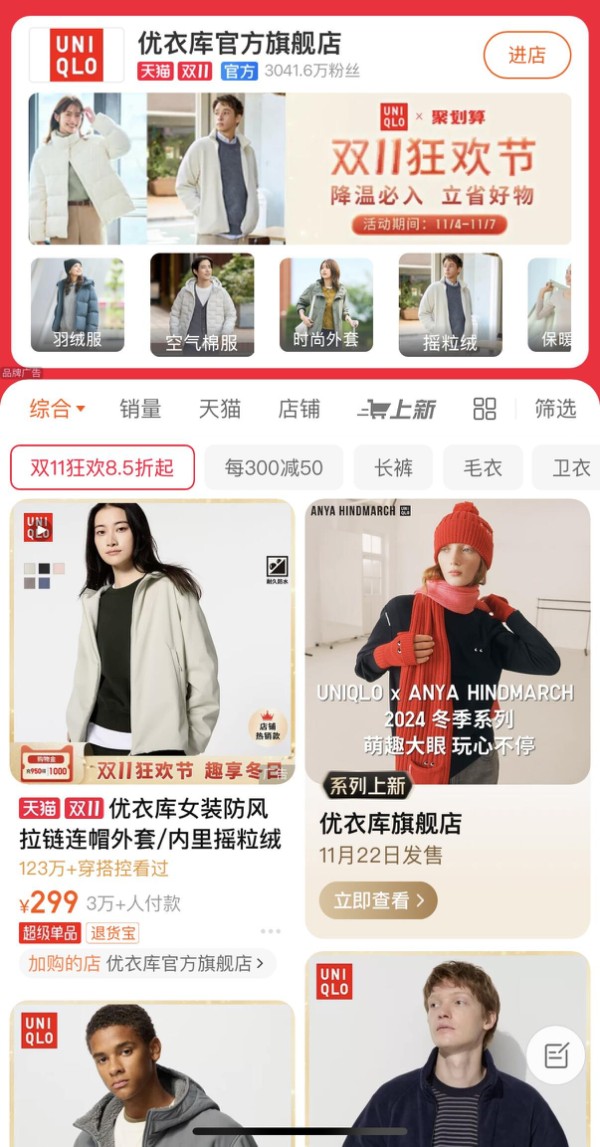Expand the 综合 sort dropdown
Viewport: 600px width, 1147px height.
tap(56, 408)
